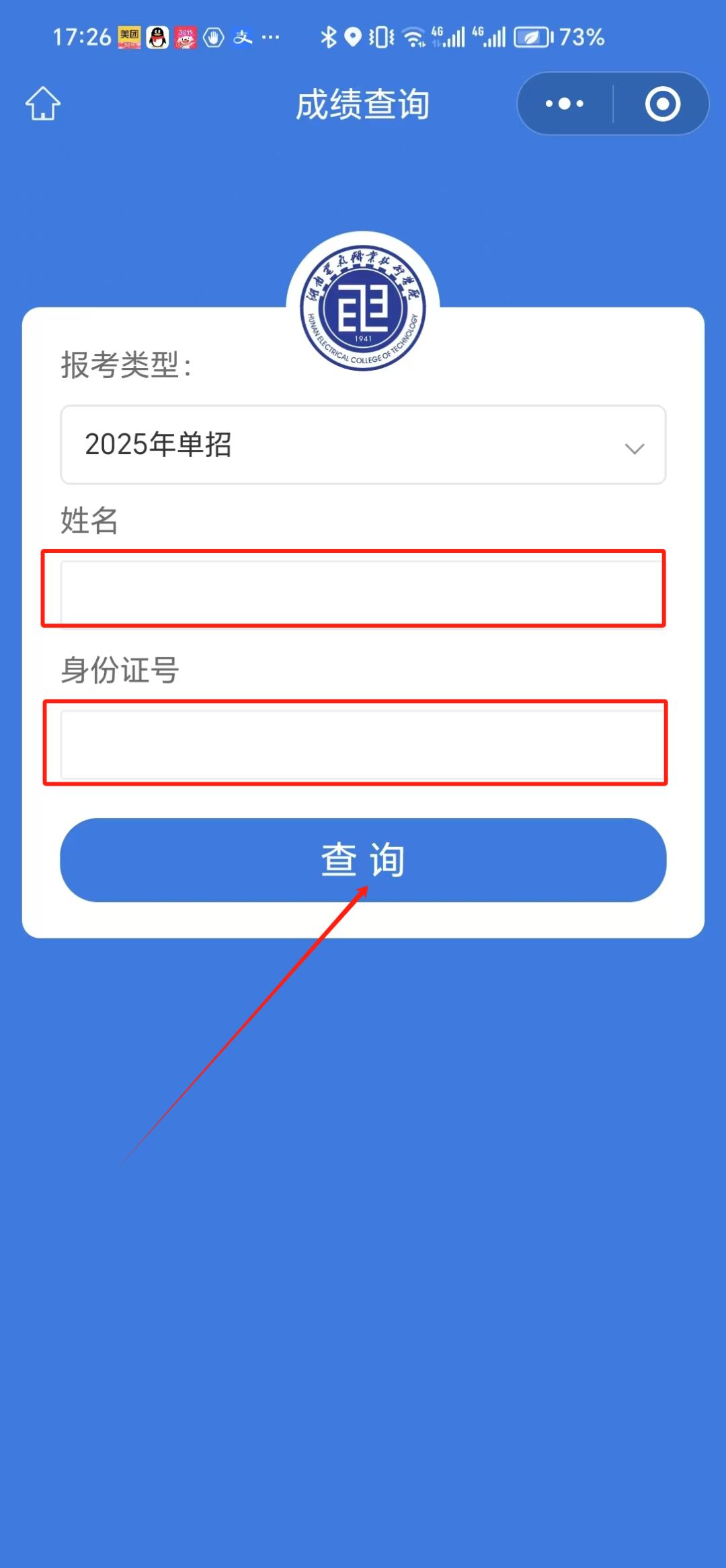Focus the 身份证号 input field
This screenshot has height=1568, width=726.
363,745
